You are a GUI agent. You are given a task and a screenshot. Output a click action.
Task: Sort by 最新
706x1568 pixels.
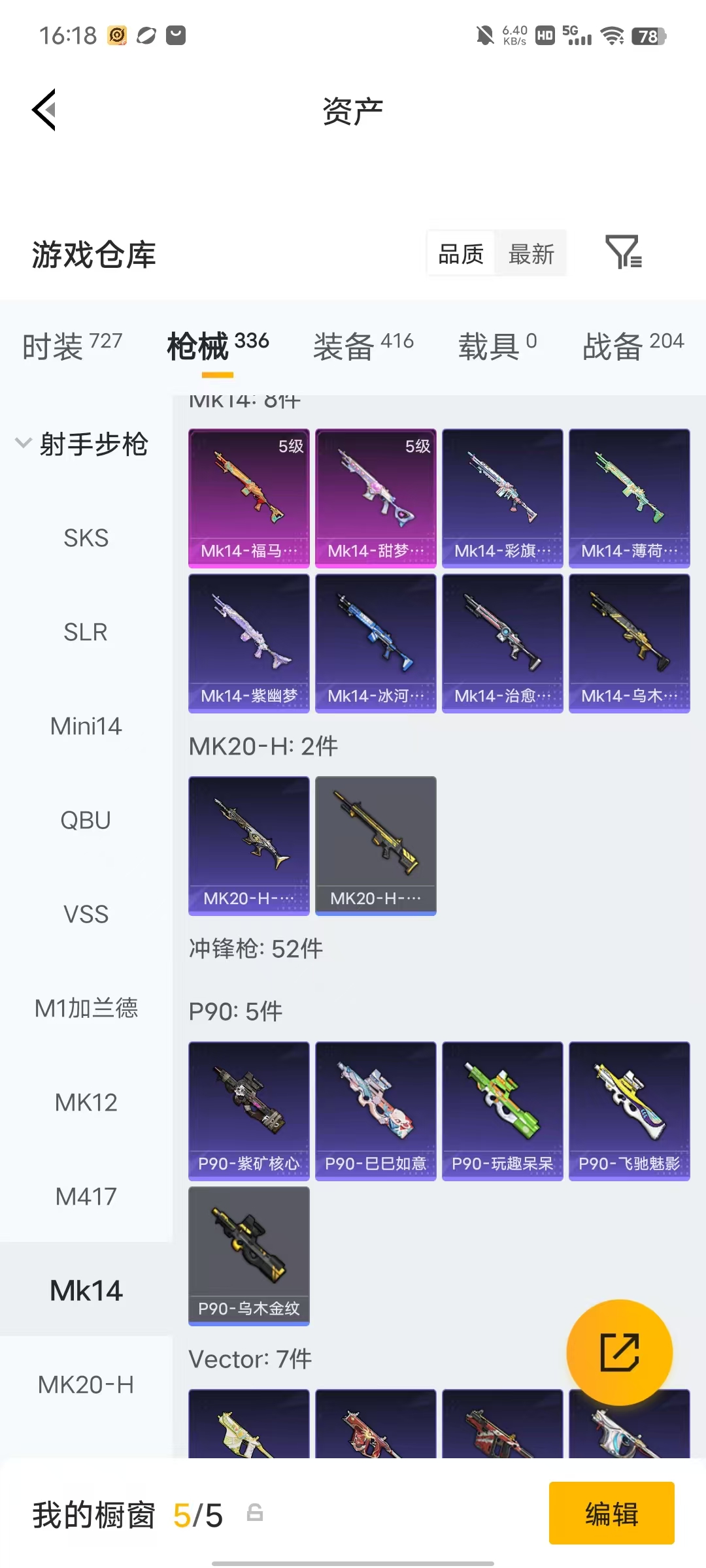[531, 253]
